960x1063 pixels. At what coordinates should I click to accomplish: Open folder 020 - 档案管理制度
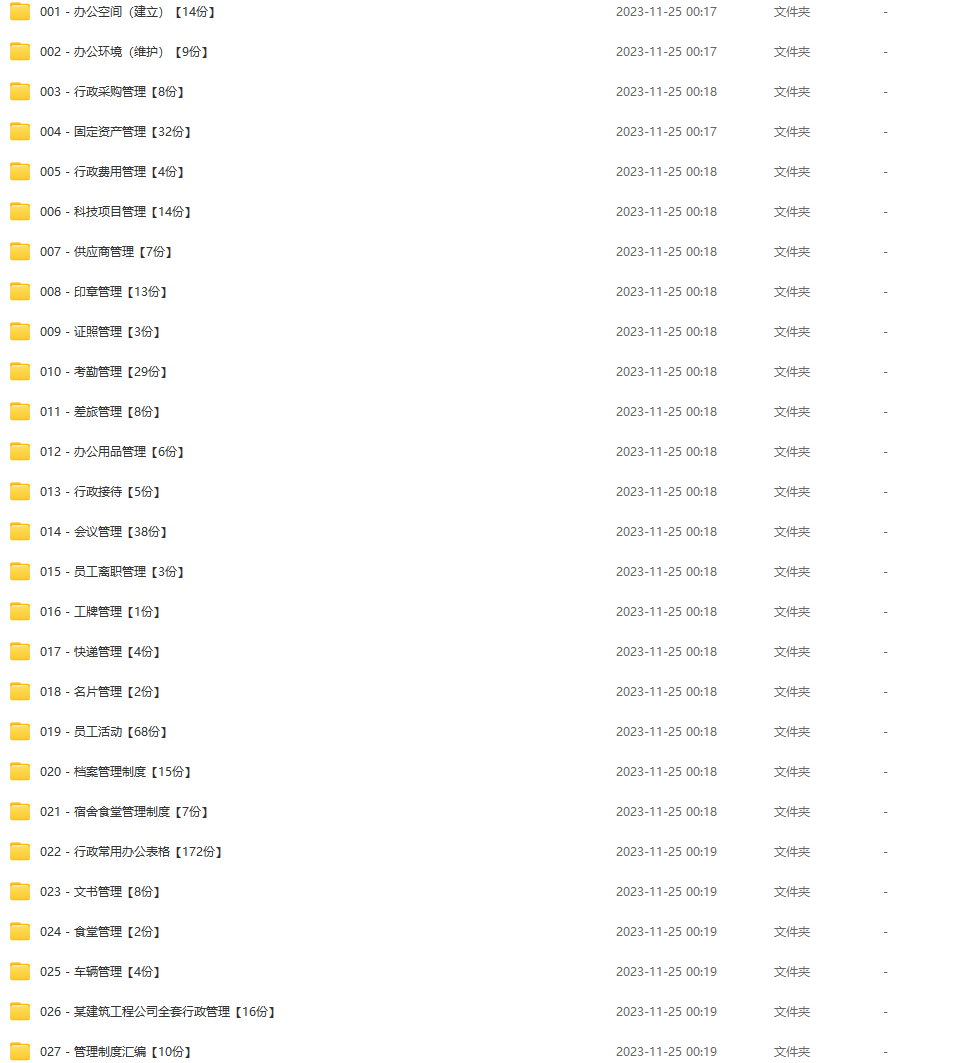(x=115, y=772)
